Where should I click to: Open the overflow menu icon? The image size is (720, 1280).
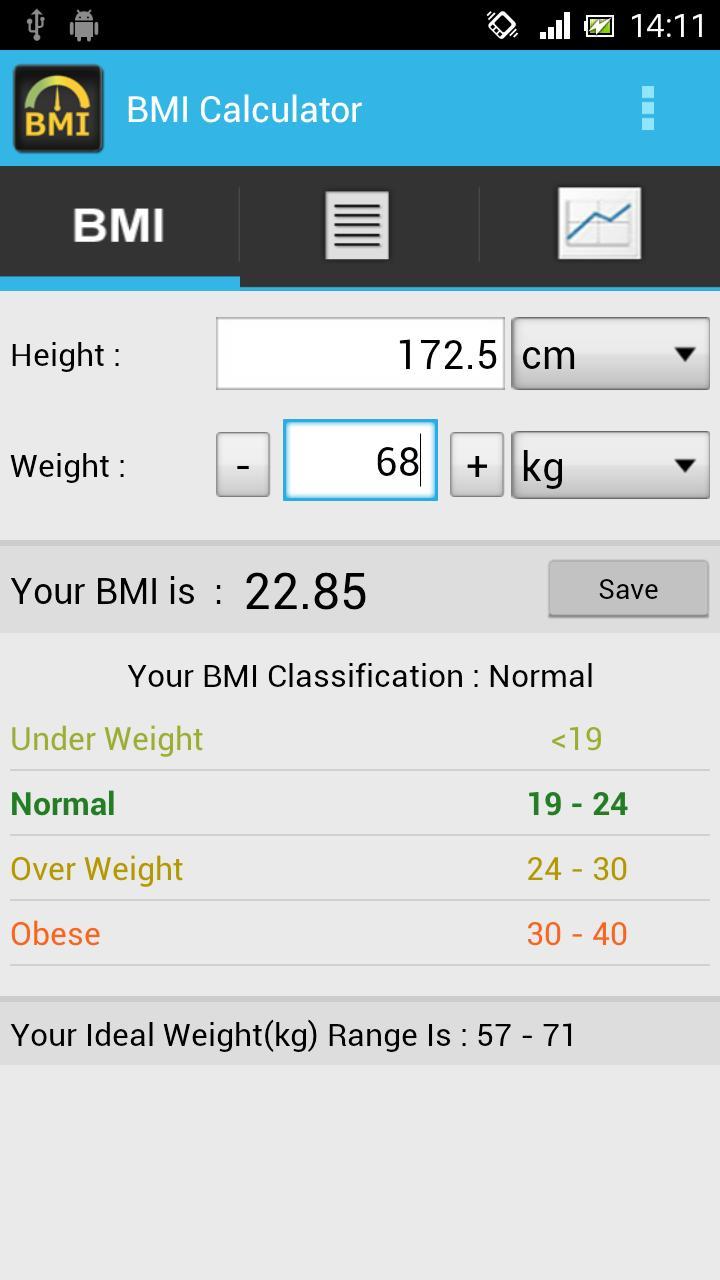coord(648,108)
